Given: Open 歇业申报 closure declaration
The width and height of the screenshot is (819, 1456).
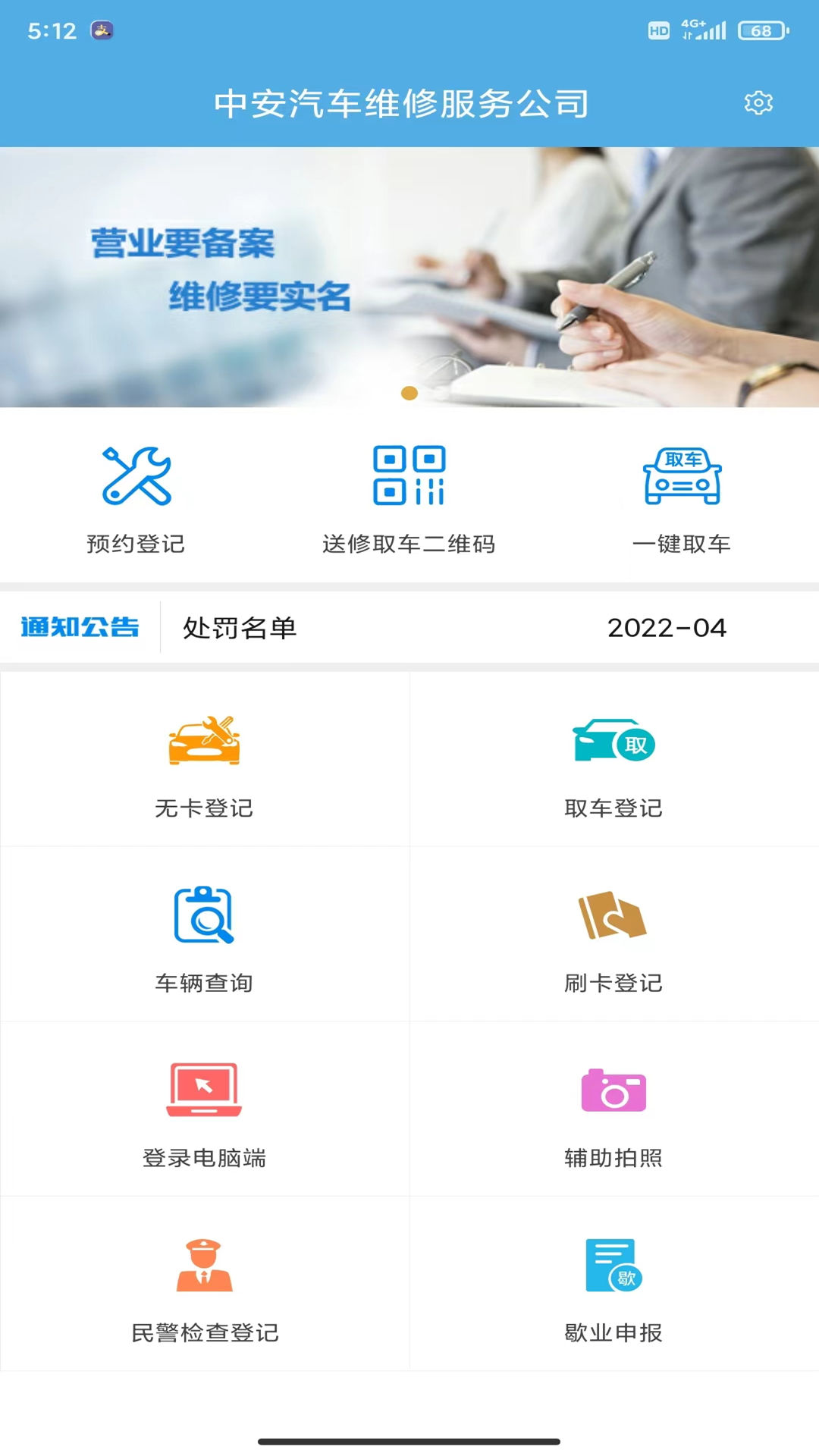Looking at the screenshot, I should [613, 1285].
